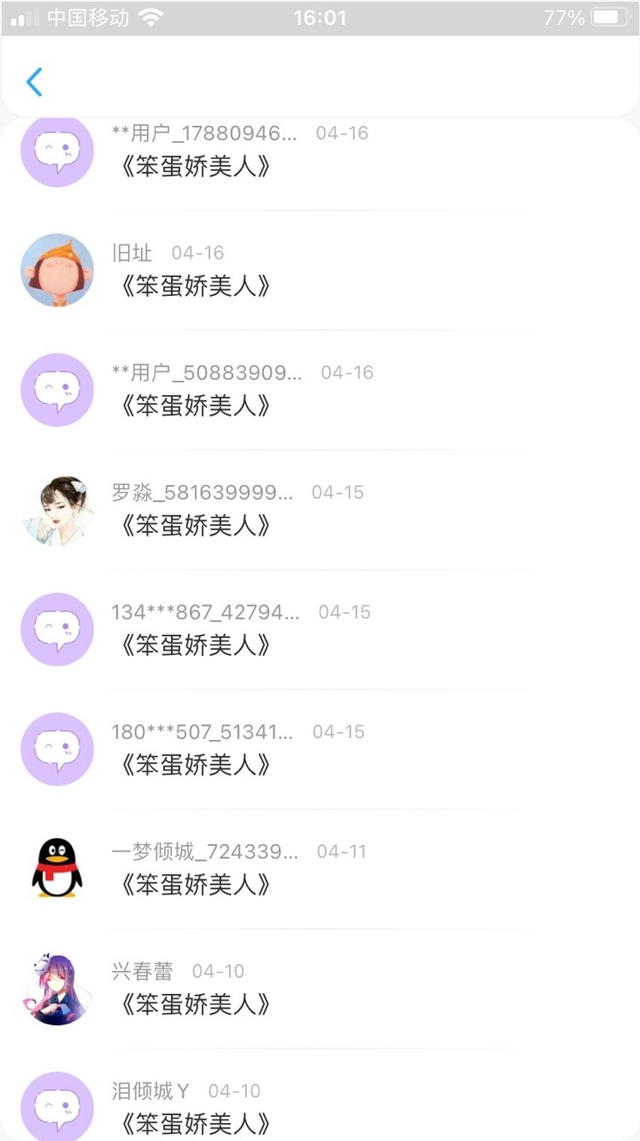This screenshot has width=640, height=1141.
Task: Go back using the top-left arrow
Action: point(34,82)
